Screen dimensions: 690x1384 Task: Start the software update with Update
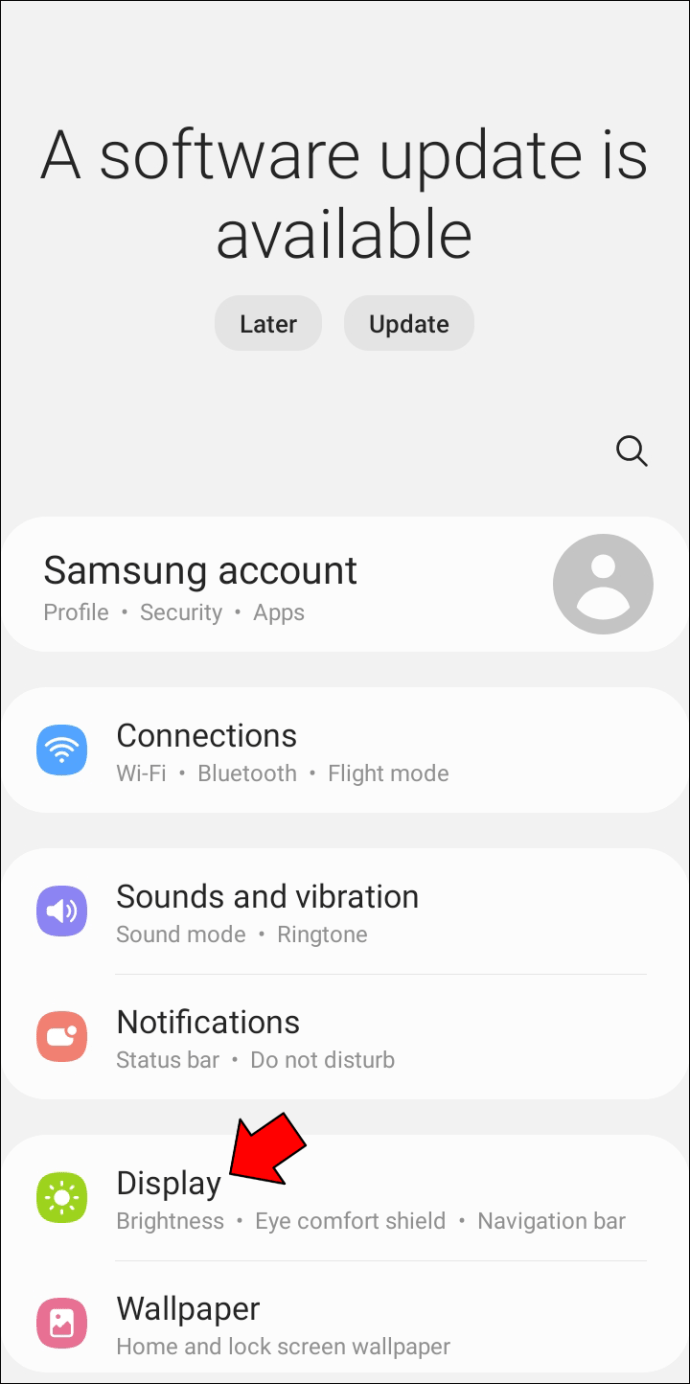(x=409, y=323)
